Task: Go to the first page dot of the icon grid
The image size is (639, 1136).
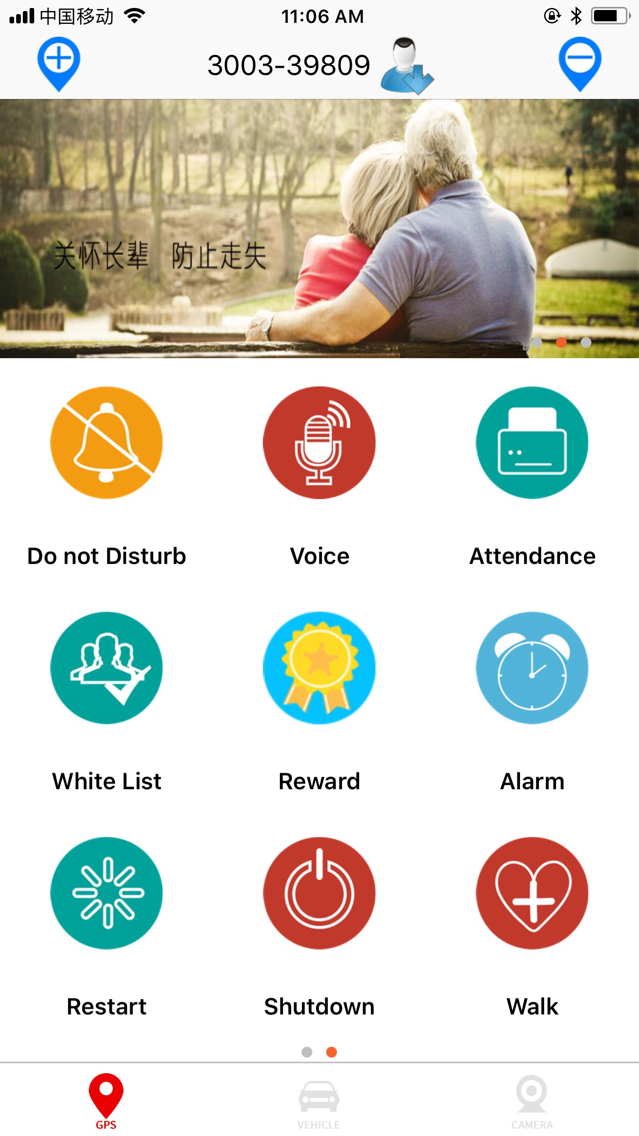Action: pyautogui.click(x=307, y=1052)
